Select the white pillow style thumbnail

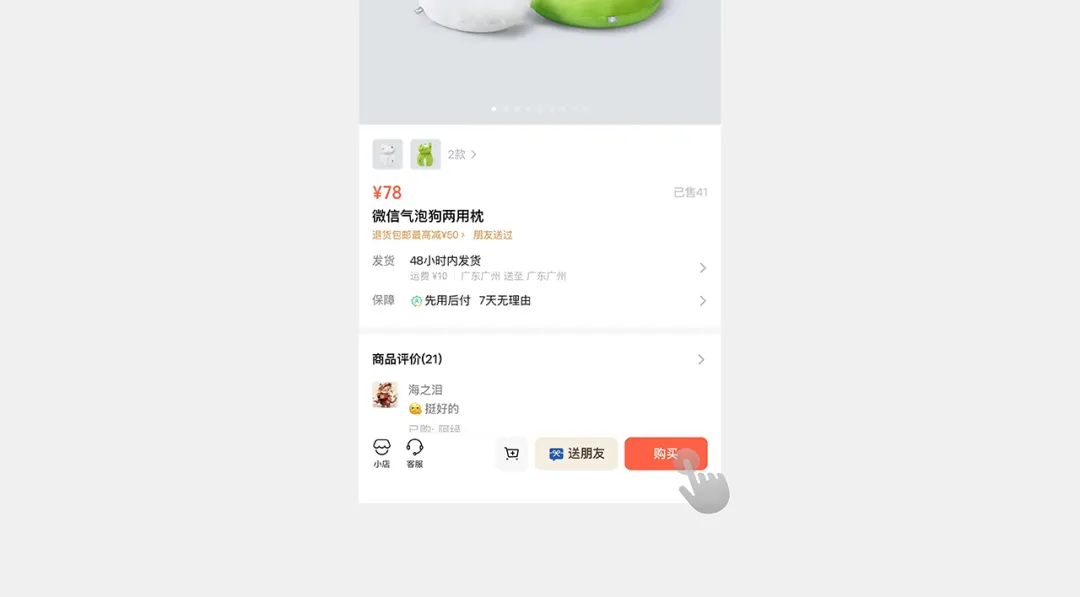point(388,154)
